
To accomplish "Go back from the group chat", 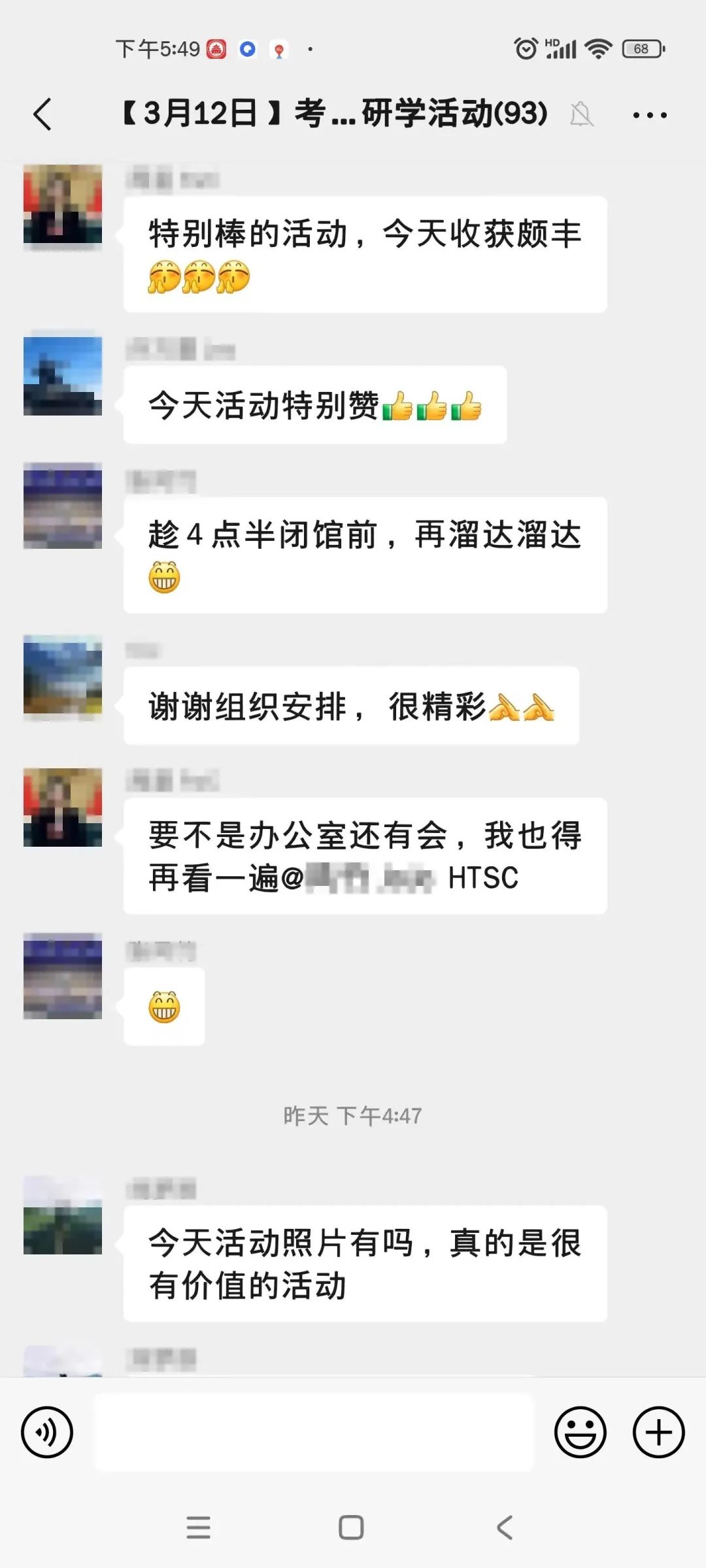I will pos(42,115).
